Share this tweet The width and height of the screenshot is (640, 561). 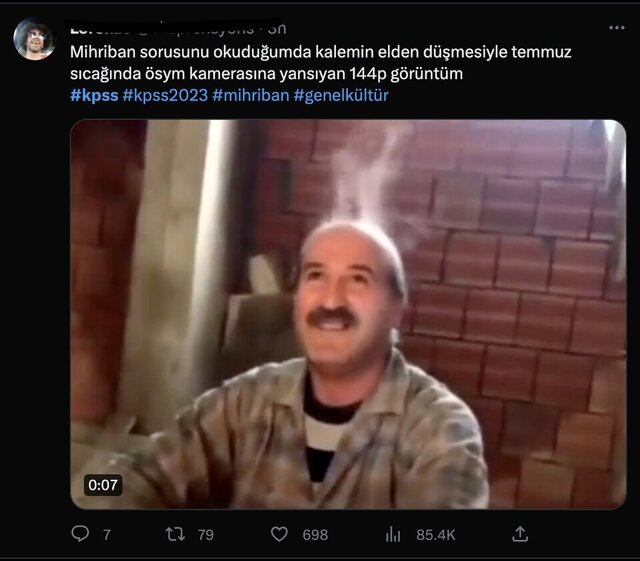pos(520,535)
